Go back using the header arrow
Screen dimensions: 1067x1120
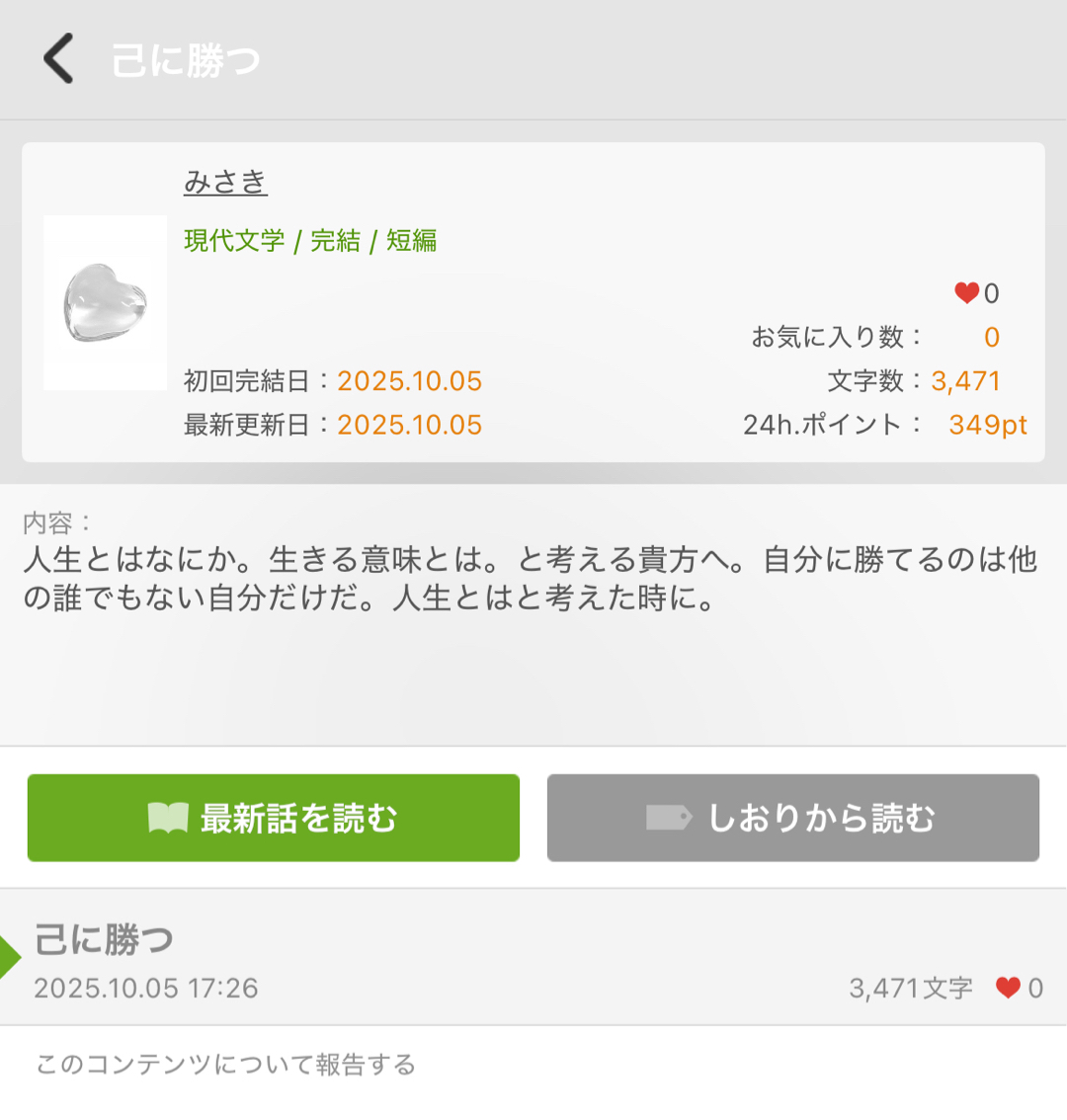59,58
